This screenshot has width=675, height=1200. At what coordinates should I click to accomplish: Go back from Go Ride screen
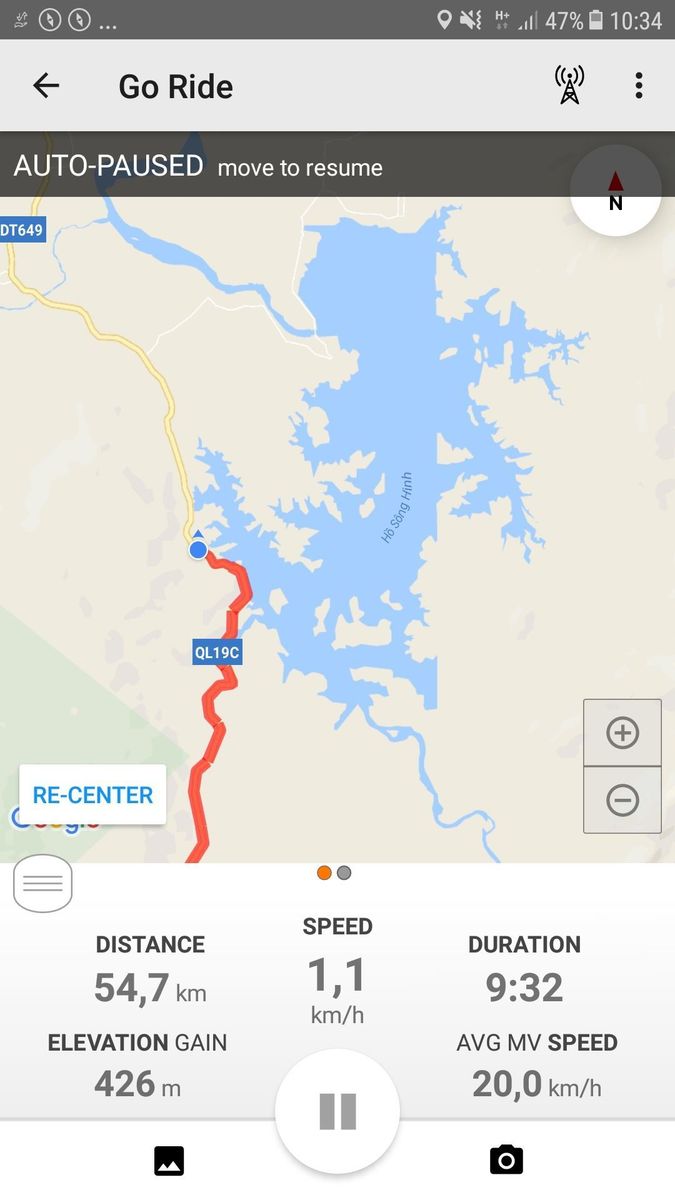[x=46, y=86]
